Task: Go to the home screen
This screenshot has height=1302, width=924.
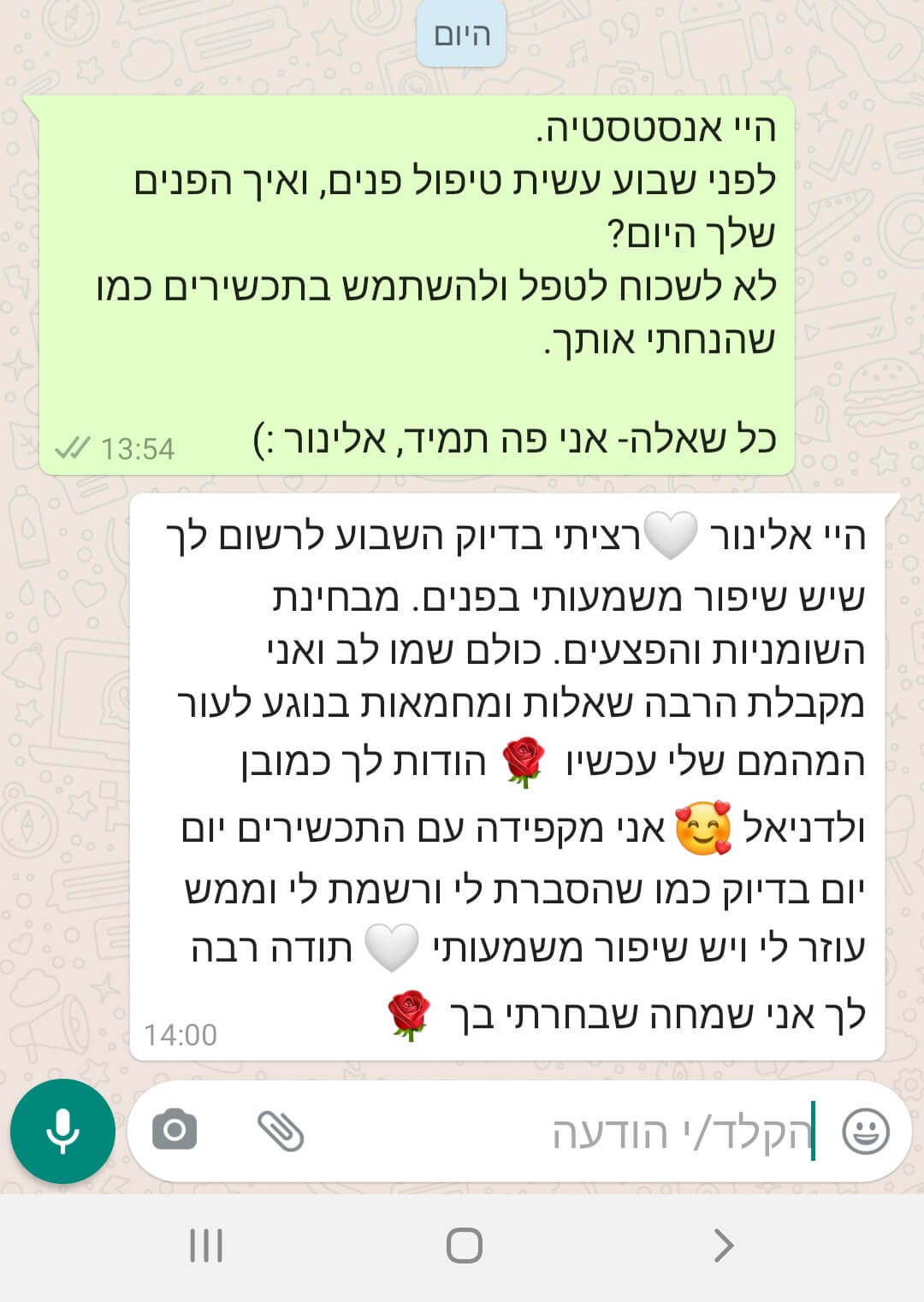Action: click(x=464, y=1246)
